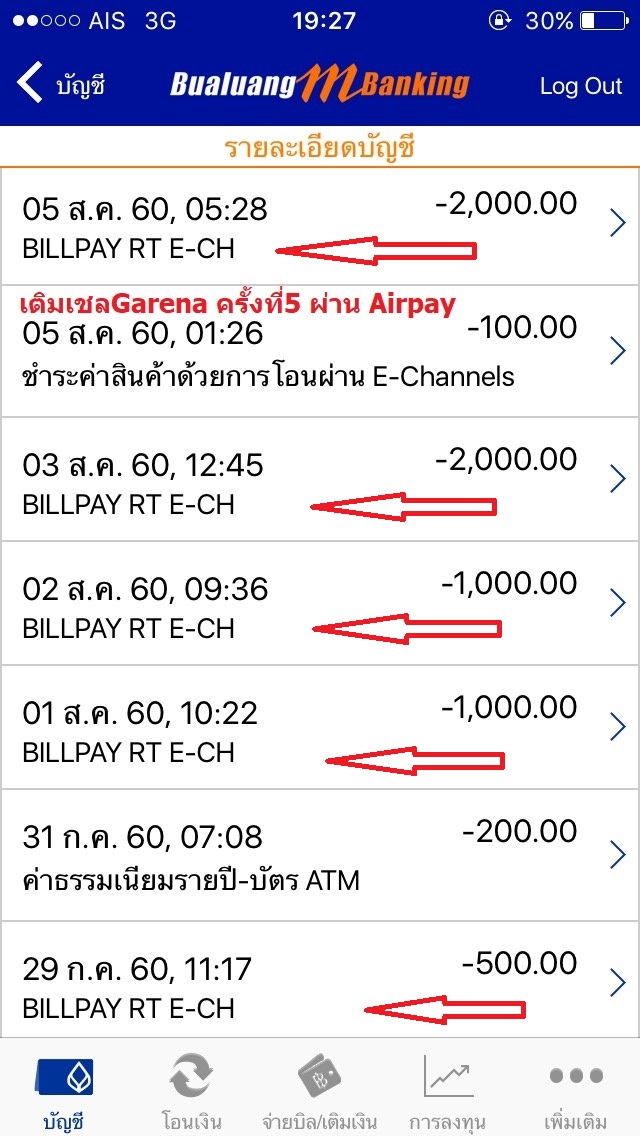Select the 01 ส.ค. 60, 10:22 transaction
This screenshot has width=640, height=1136.
[x=320, y=727]
